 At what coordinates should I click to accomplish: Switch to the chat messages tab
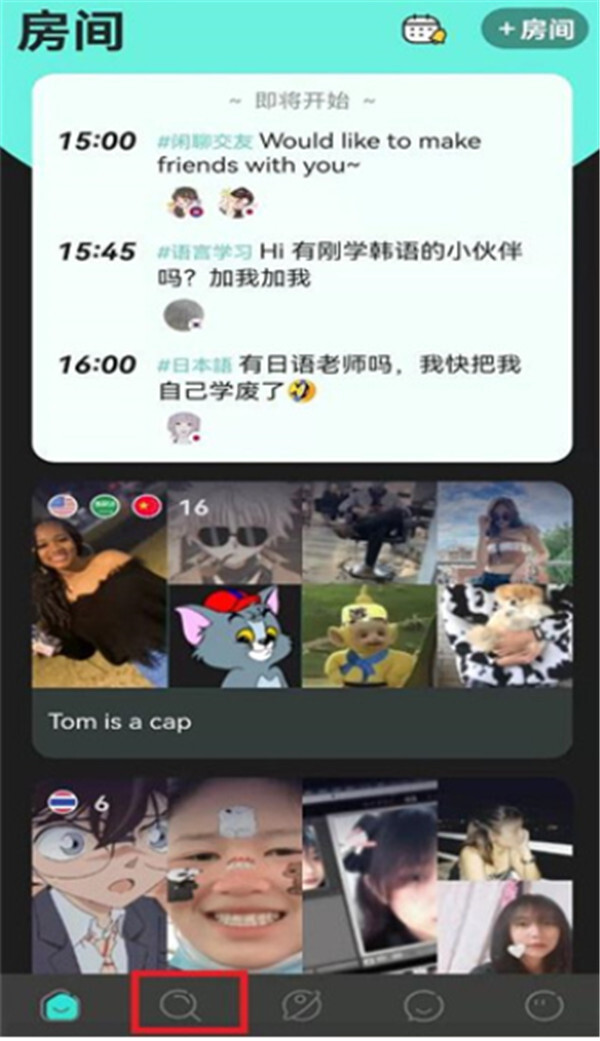click(x=423, y=1005)
